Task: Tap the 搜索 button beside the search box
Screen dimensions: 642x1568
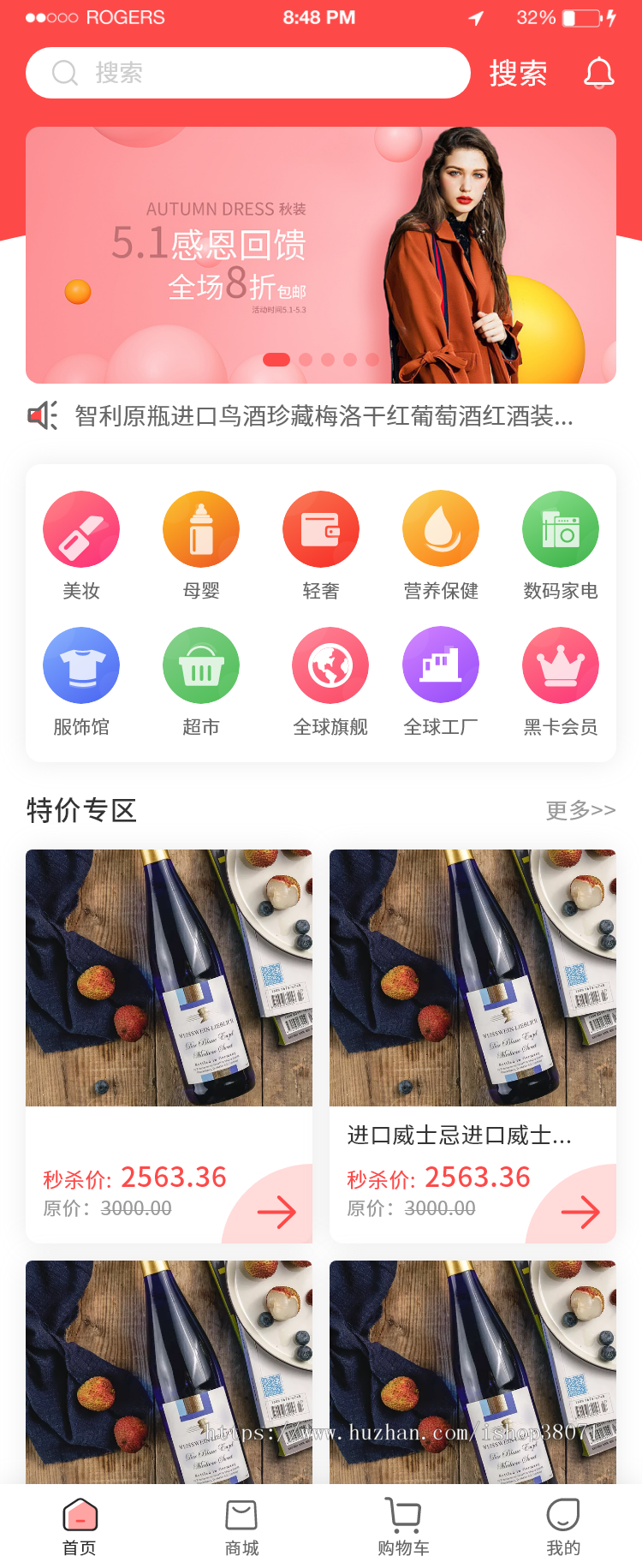Action: tap(518, 74)
